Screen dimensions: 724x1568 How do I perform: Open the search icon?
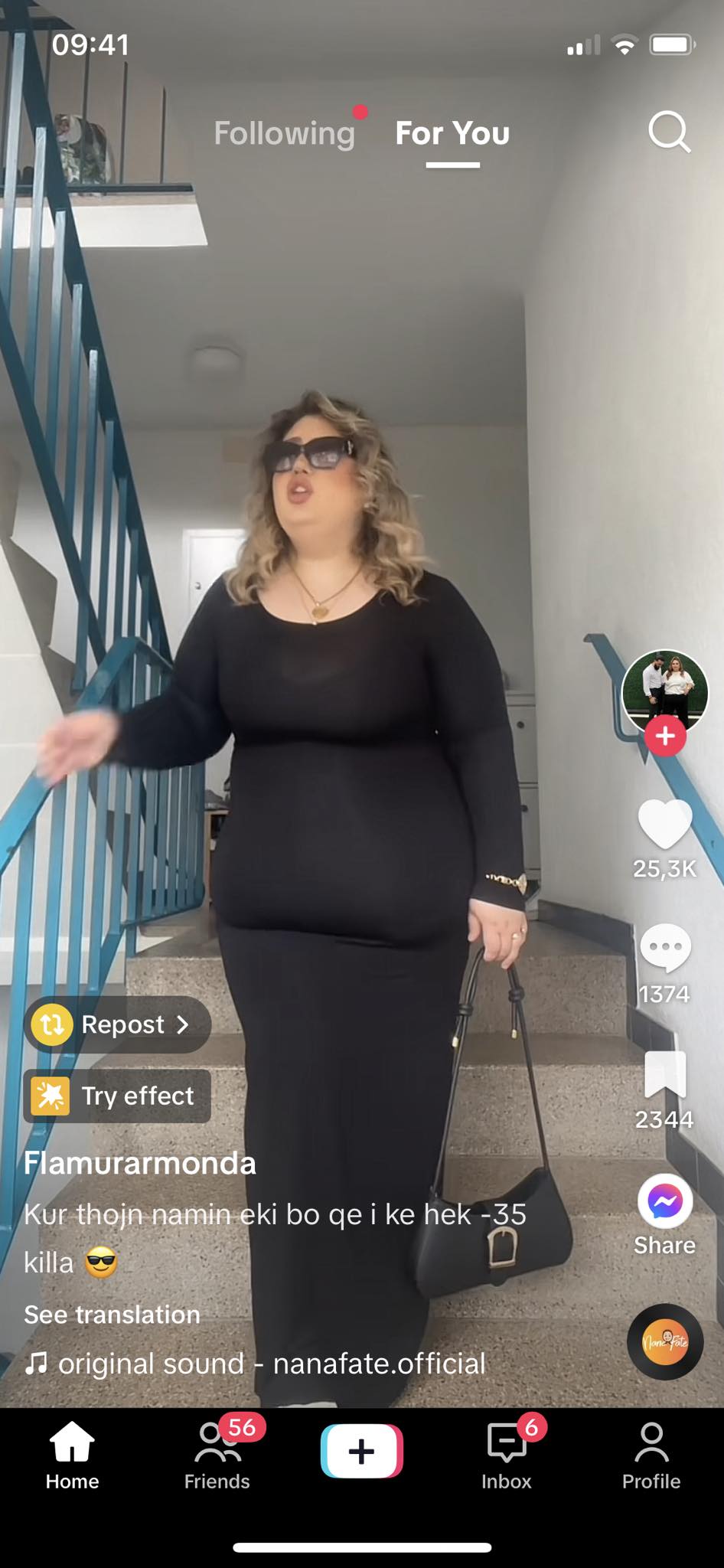669,132
